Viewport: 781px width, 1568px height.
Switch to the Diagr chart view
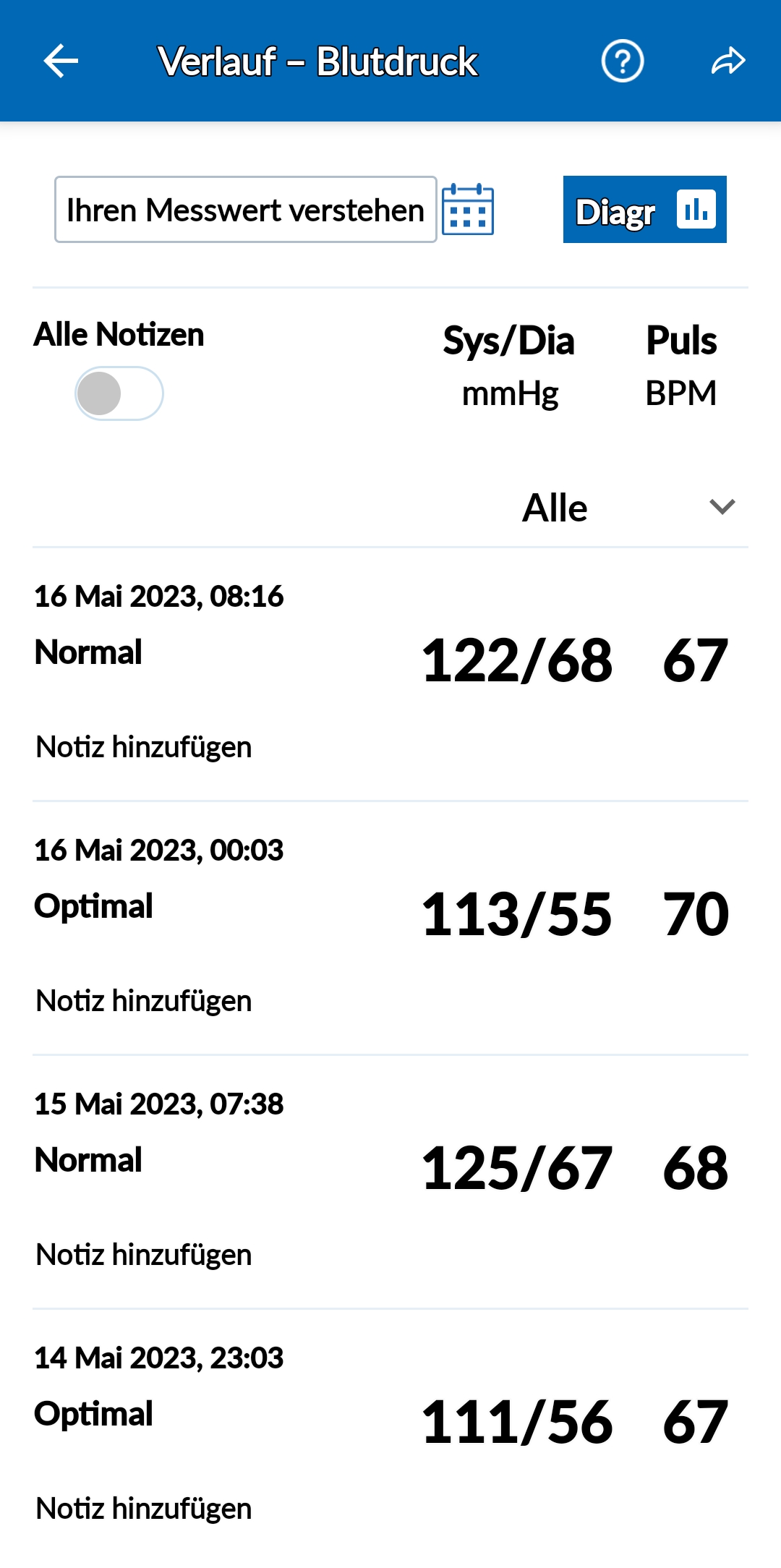(x=644, y=210)
